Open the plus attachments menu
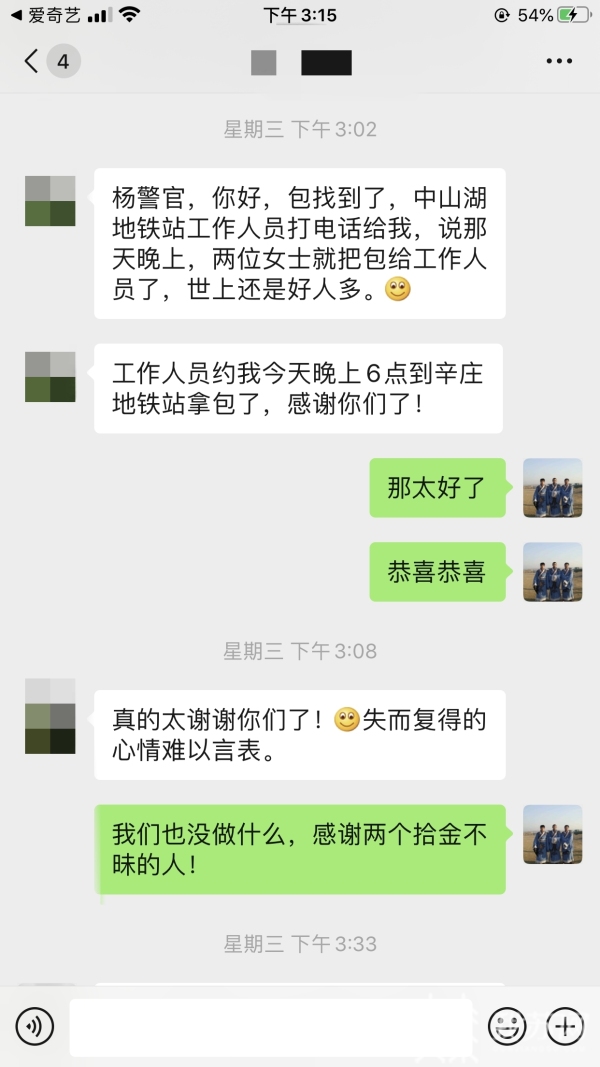 pos(565,1026)
